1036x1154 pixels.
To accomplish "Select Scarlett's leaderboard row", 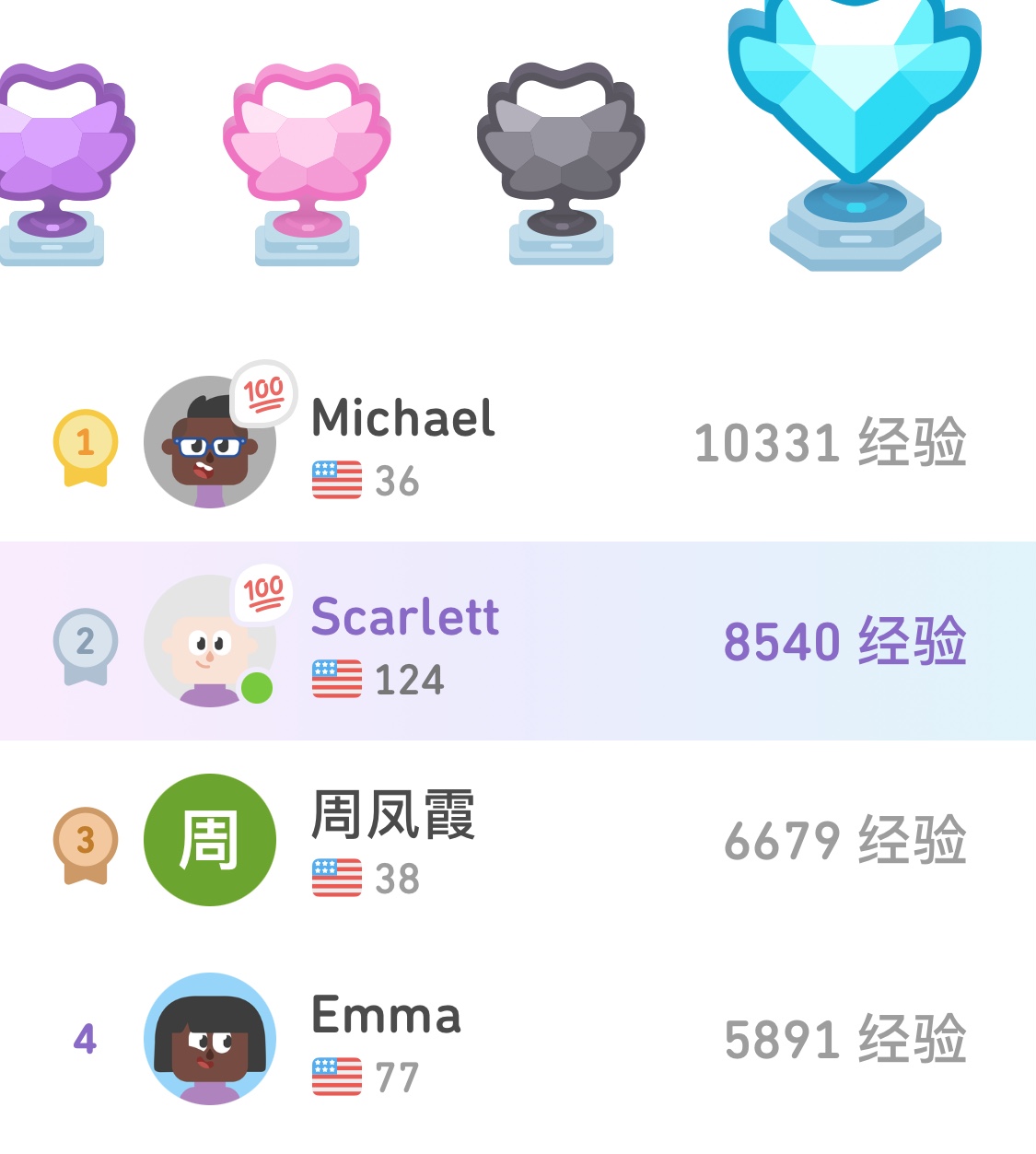I will click(516, 641).
